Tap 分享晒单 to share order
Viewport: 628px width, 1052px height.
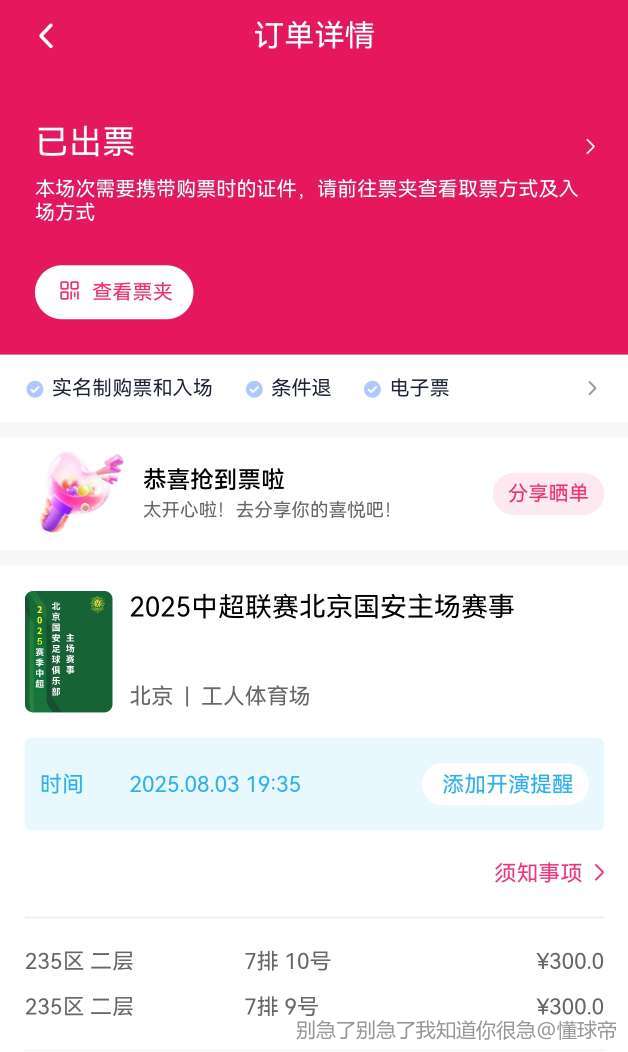point(548,494)
